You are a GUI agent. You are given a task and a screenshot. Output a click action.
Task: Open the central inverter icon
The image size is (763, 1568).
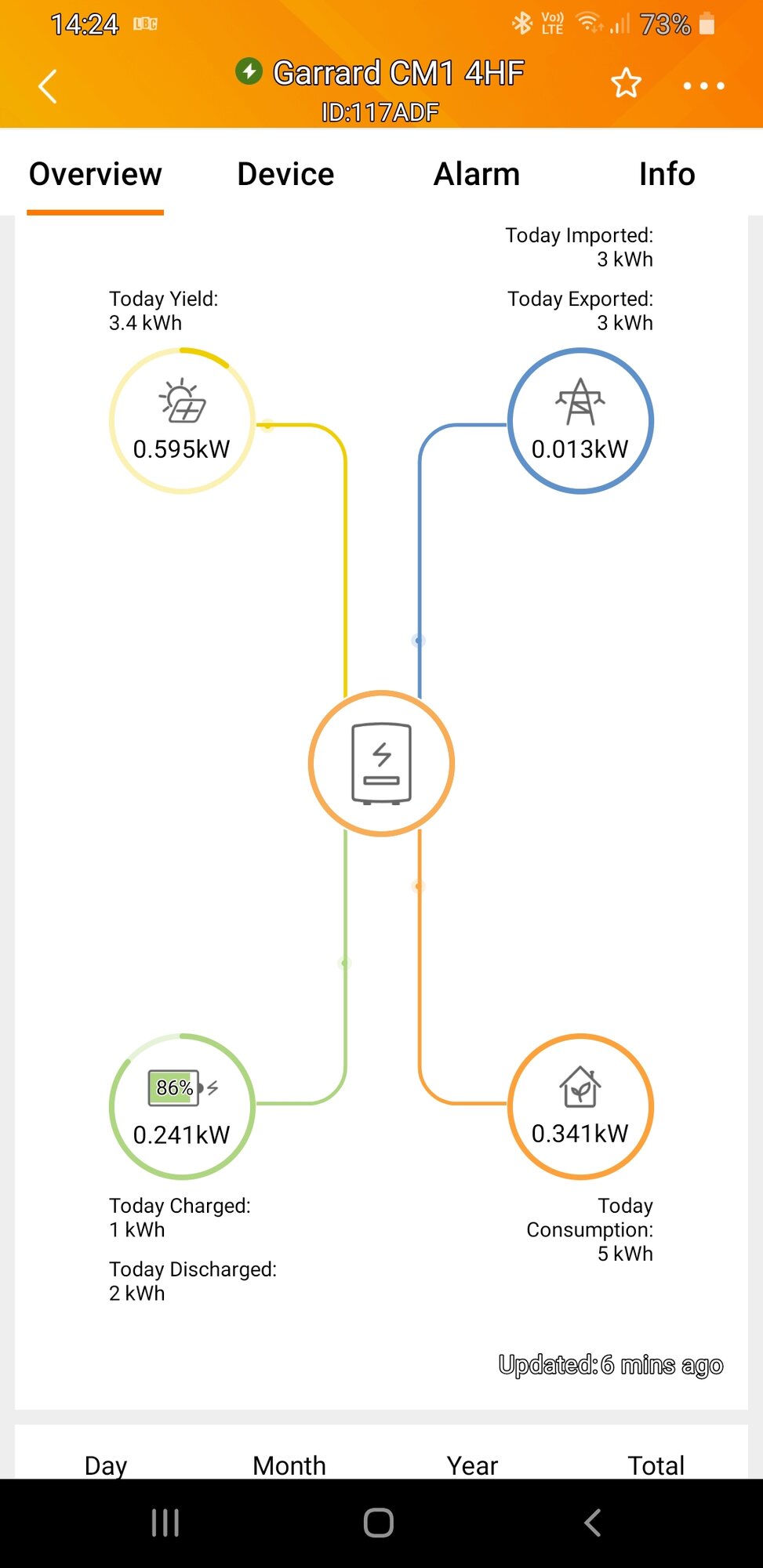coord(381,764)
